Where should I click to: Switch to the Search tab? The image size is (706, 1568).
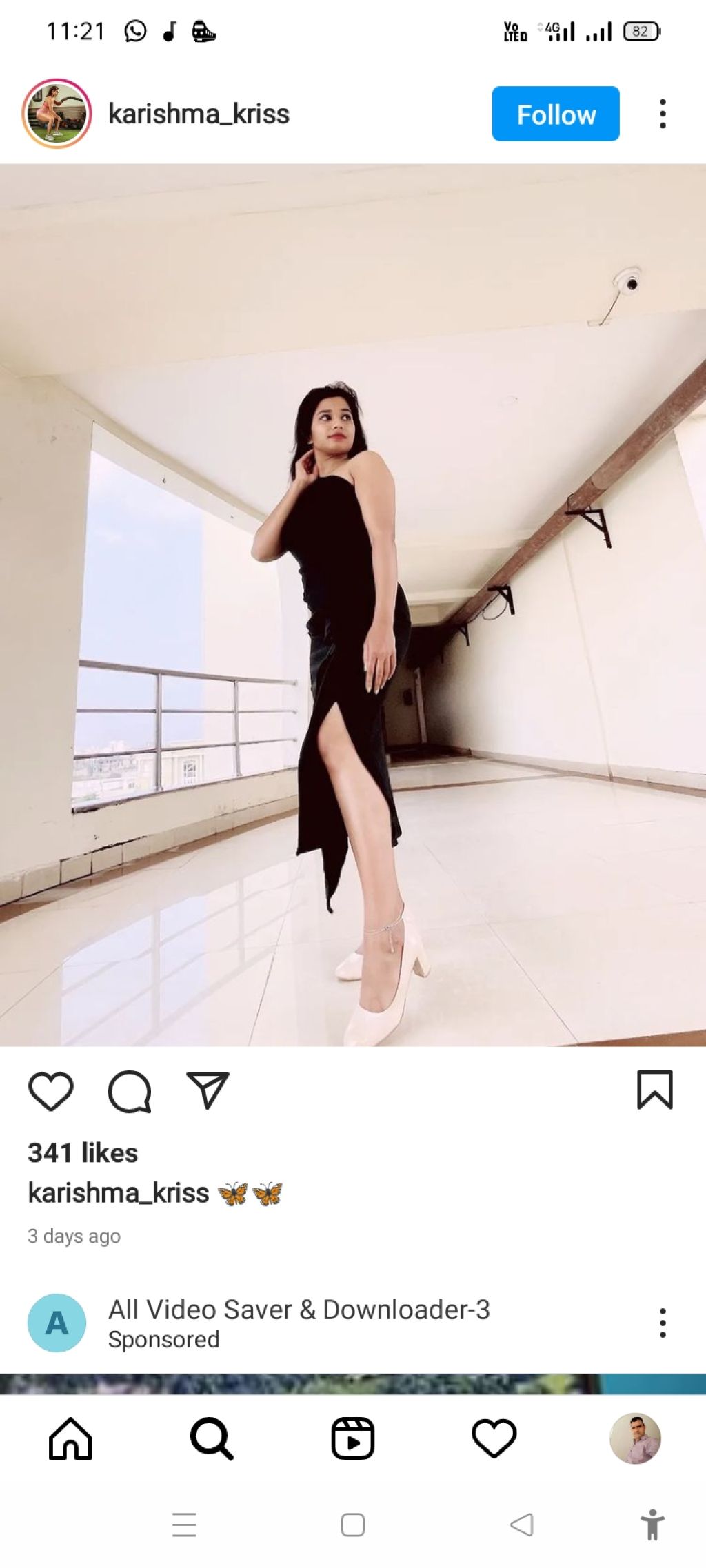[x=211, y=1438]
